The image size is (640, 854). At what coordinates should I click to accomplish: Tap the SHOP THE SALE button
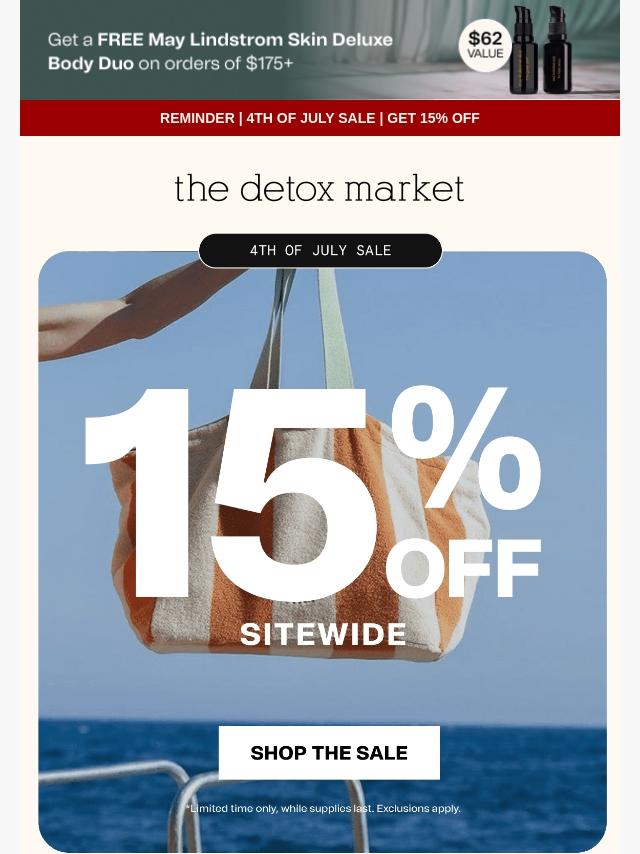329,753
